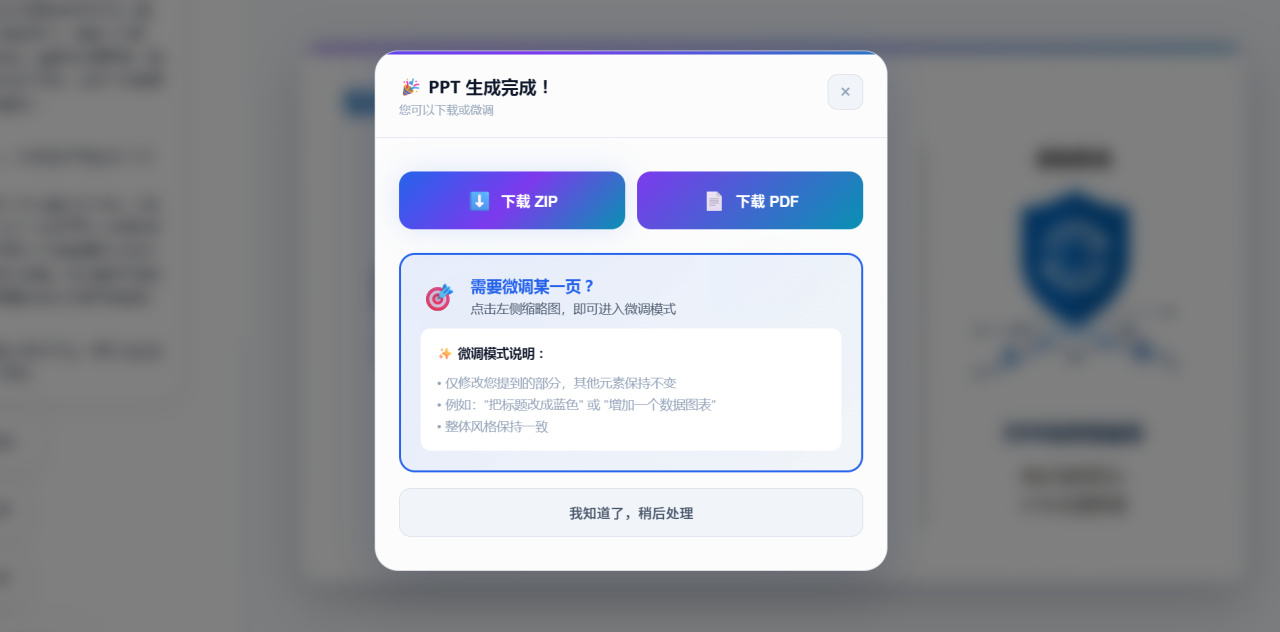Download the PPT as a PDF
The height and width of the screenshot is (632, 1280).
click(x=750, y=201)
